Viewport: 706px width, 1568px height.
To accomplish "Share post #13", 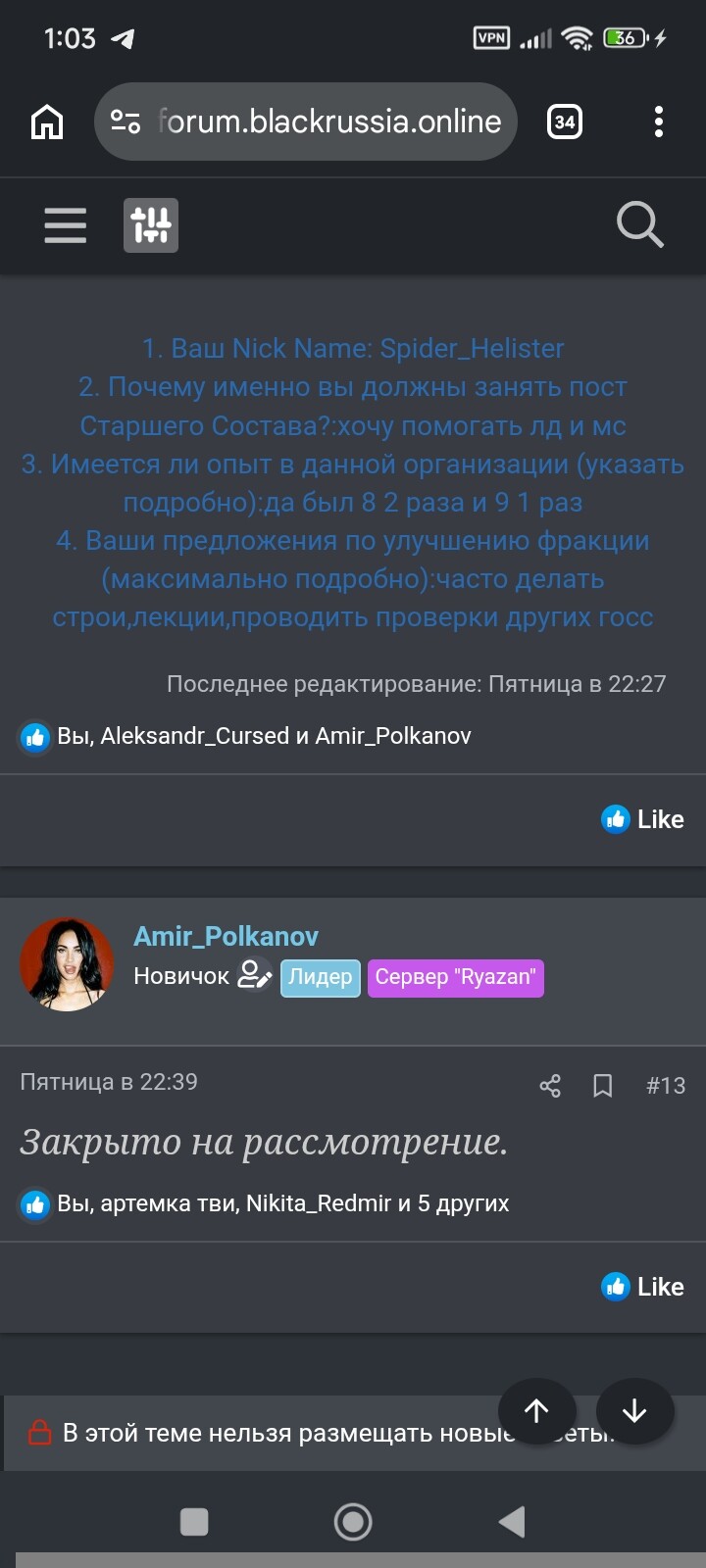I will [550, 1086].
